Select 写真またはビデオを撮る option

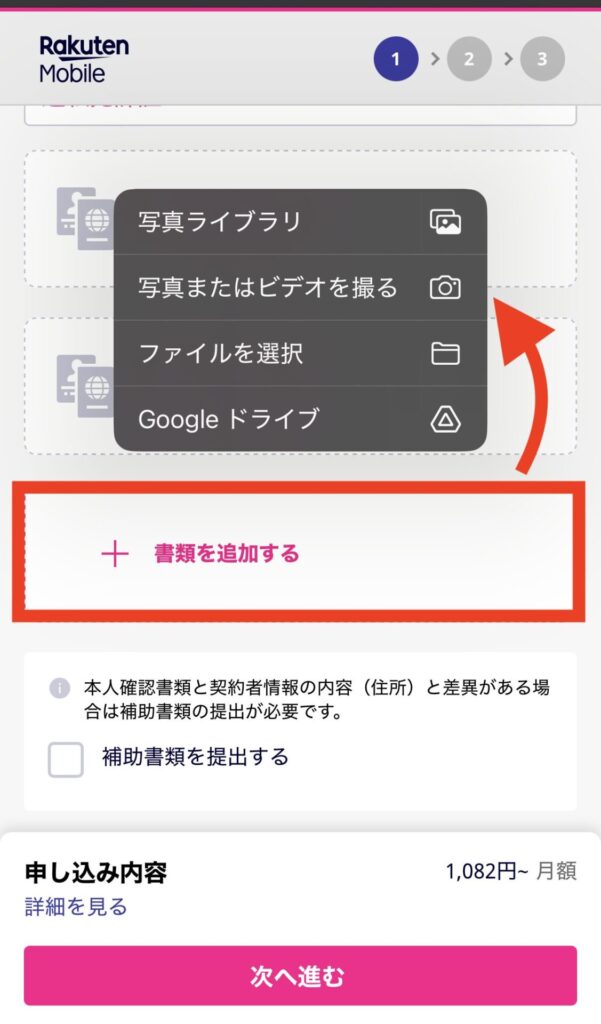(x=300, y=288)
